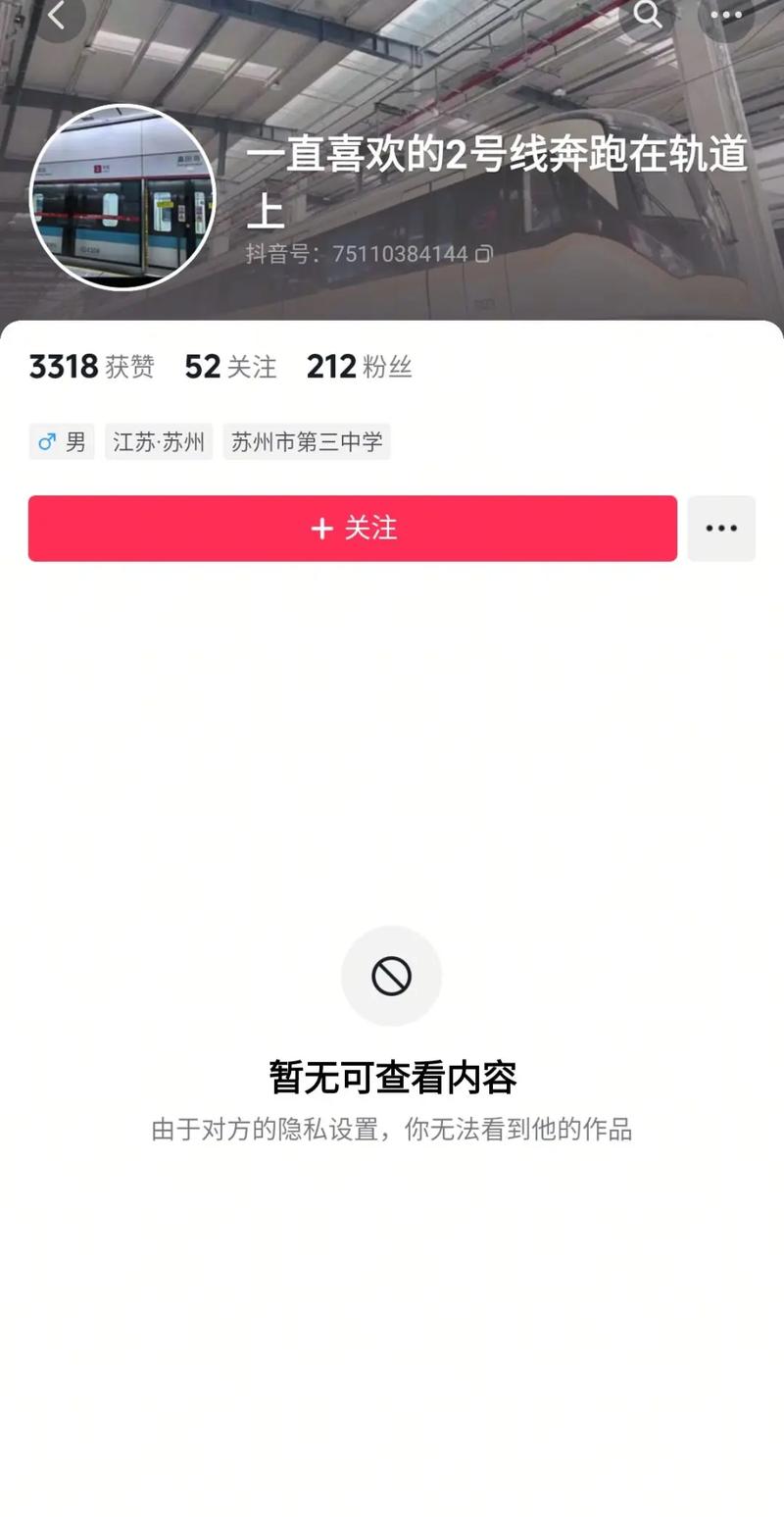This screenshot has width=784, height=1517.
Task: Click the male gender icon badge
Action: pos(45,441)
